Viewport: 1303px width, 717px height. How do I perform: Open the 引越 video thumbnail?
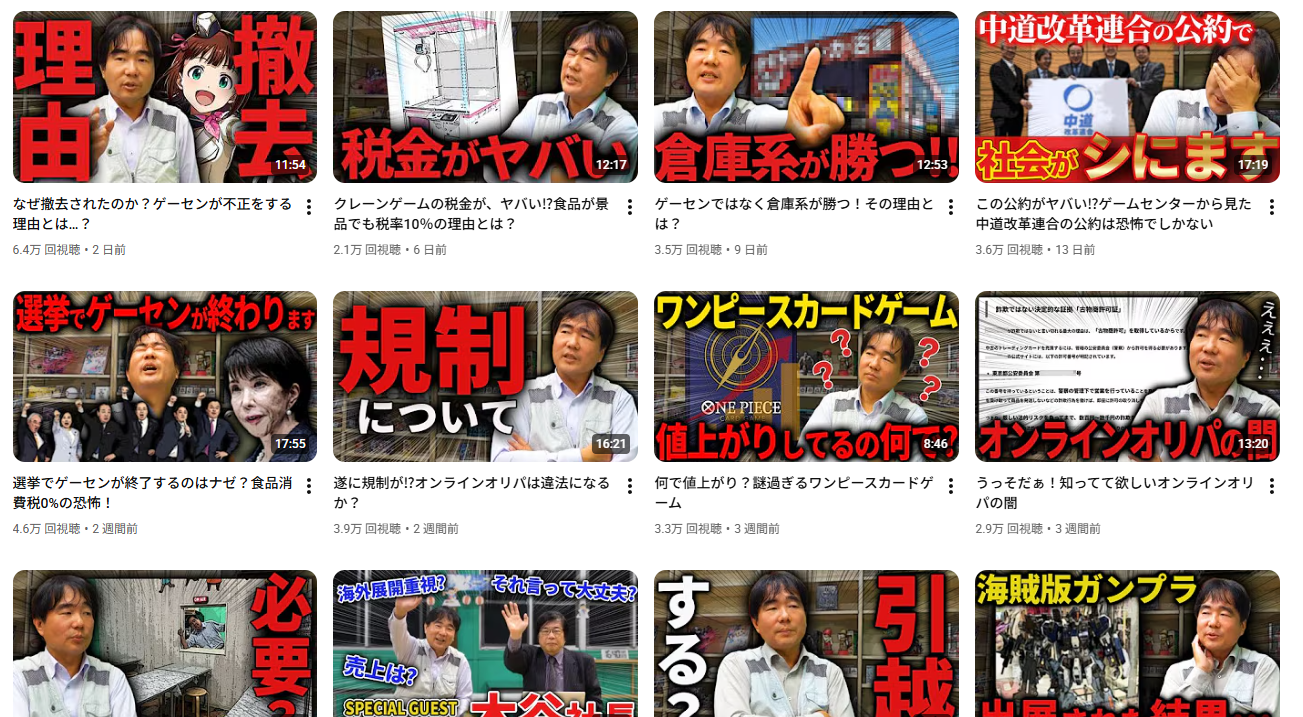tap(806, 645)
